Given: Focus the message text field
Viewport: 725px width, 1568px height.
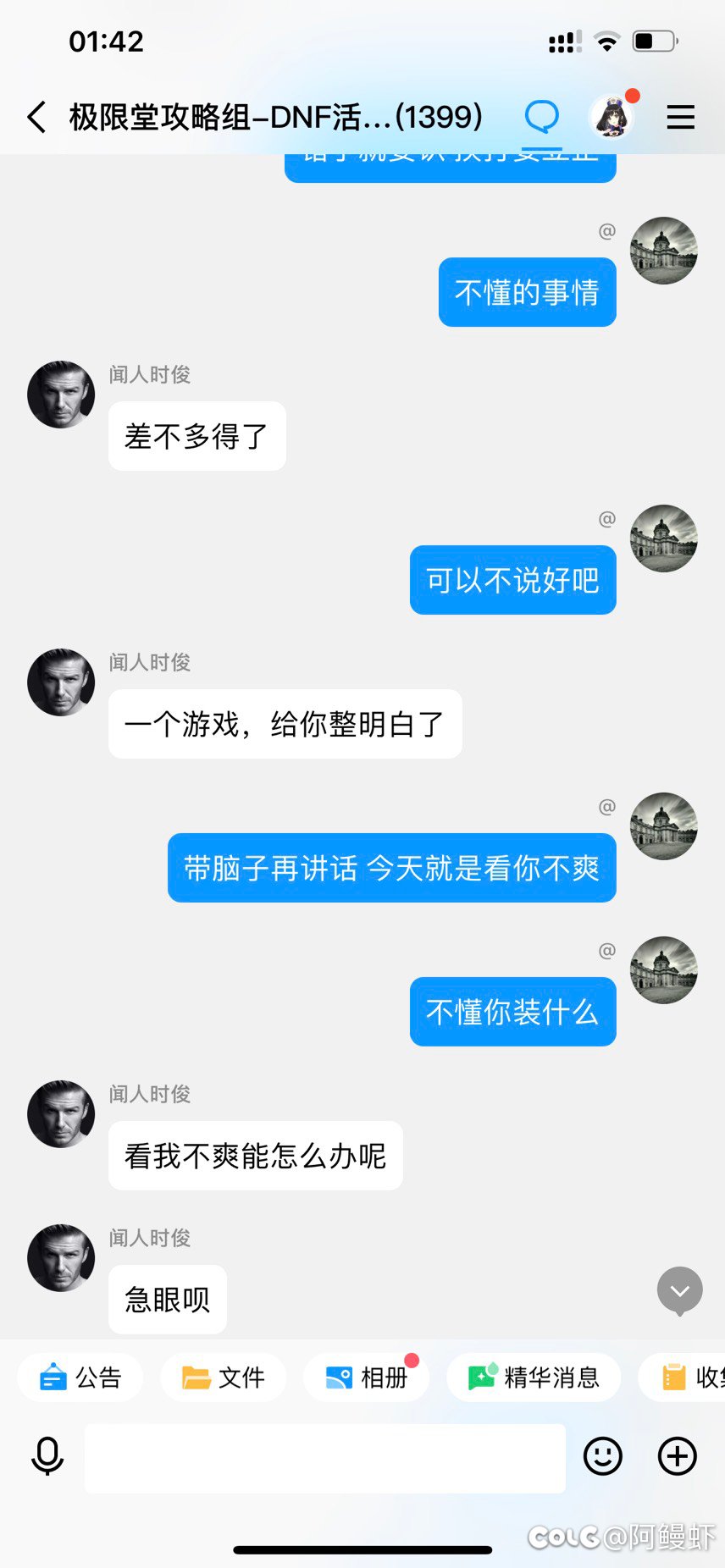Looking at the screenshot, I should (x=324, y=1457).
